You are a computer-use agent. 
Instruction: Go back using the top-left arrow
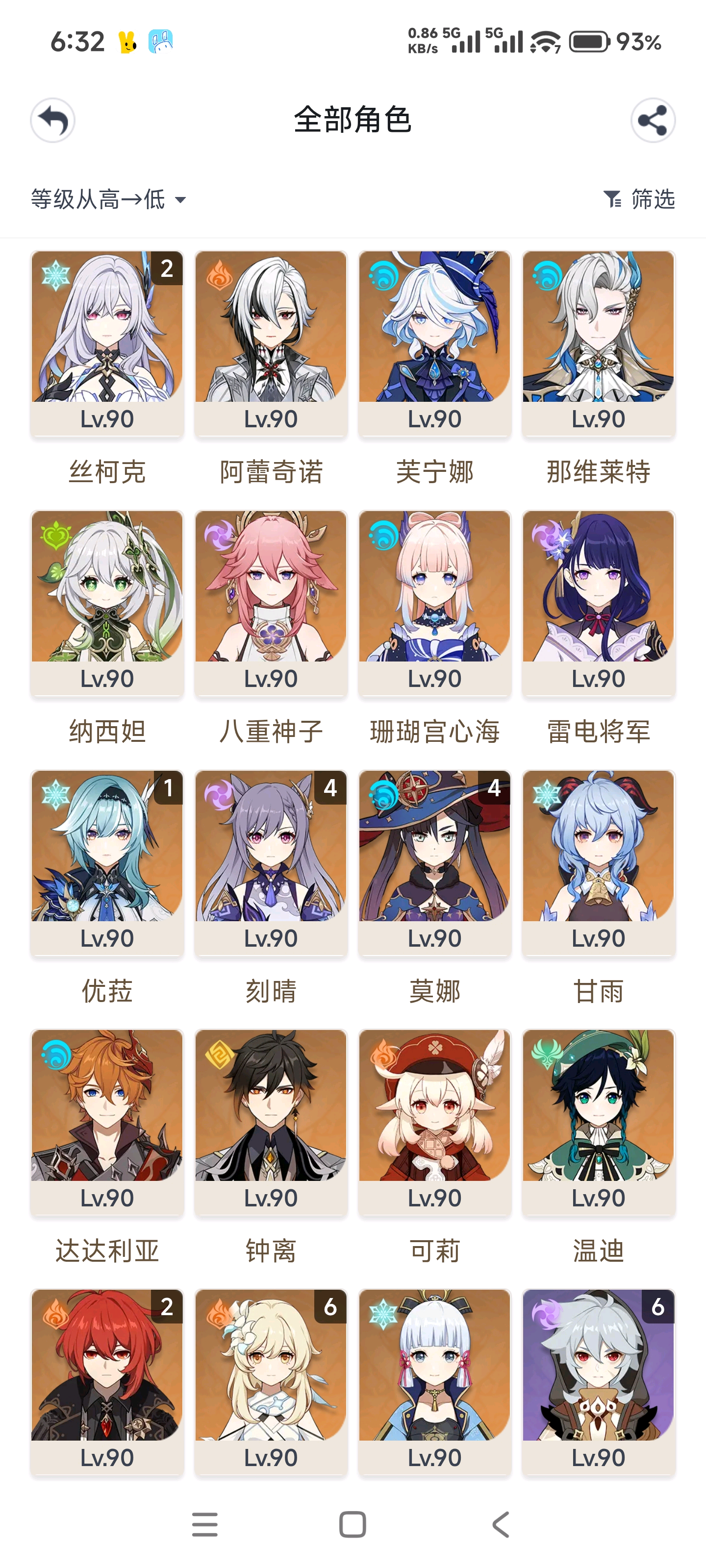point(53,120)
